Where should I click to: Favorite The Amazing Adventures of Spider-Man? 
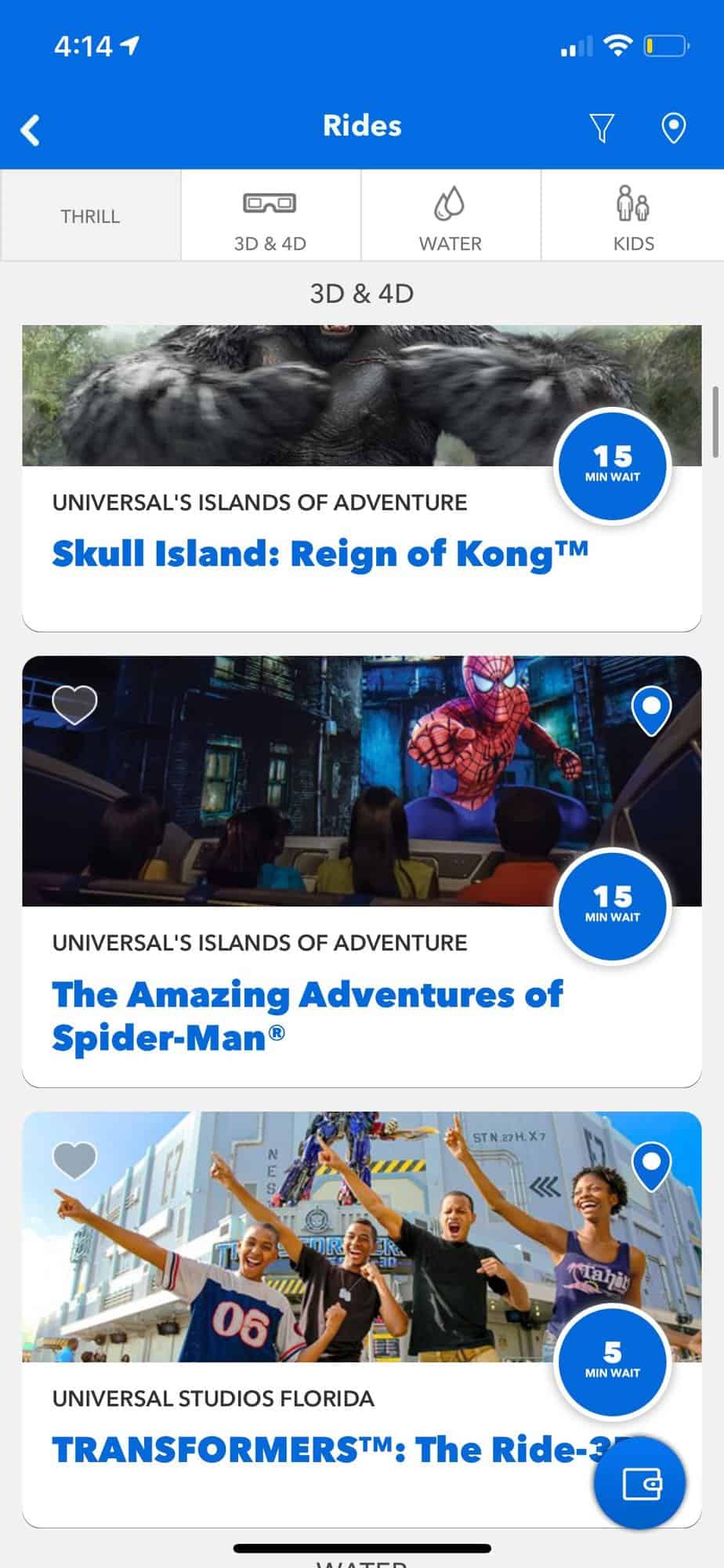[x=74, y=705]
